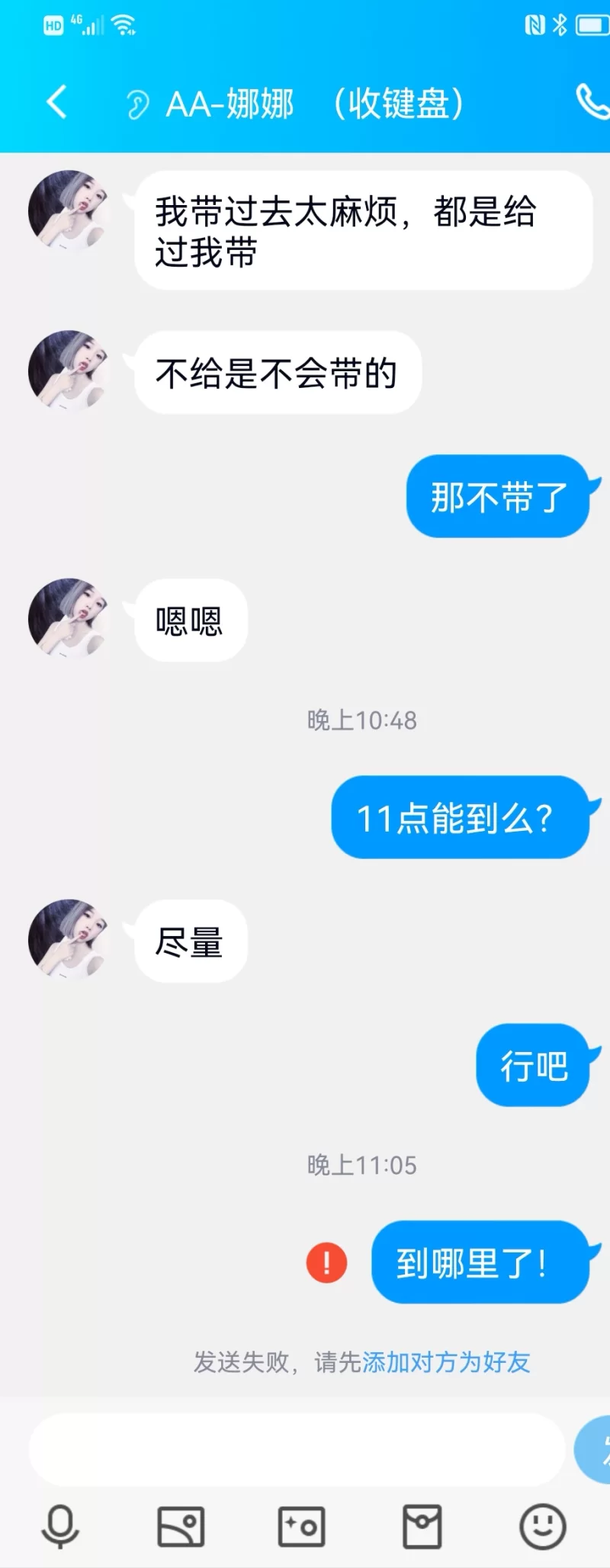
Task: Go back from the AA-娜娜 chat
Action: click(x=56, y=102)
